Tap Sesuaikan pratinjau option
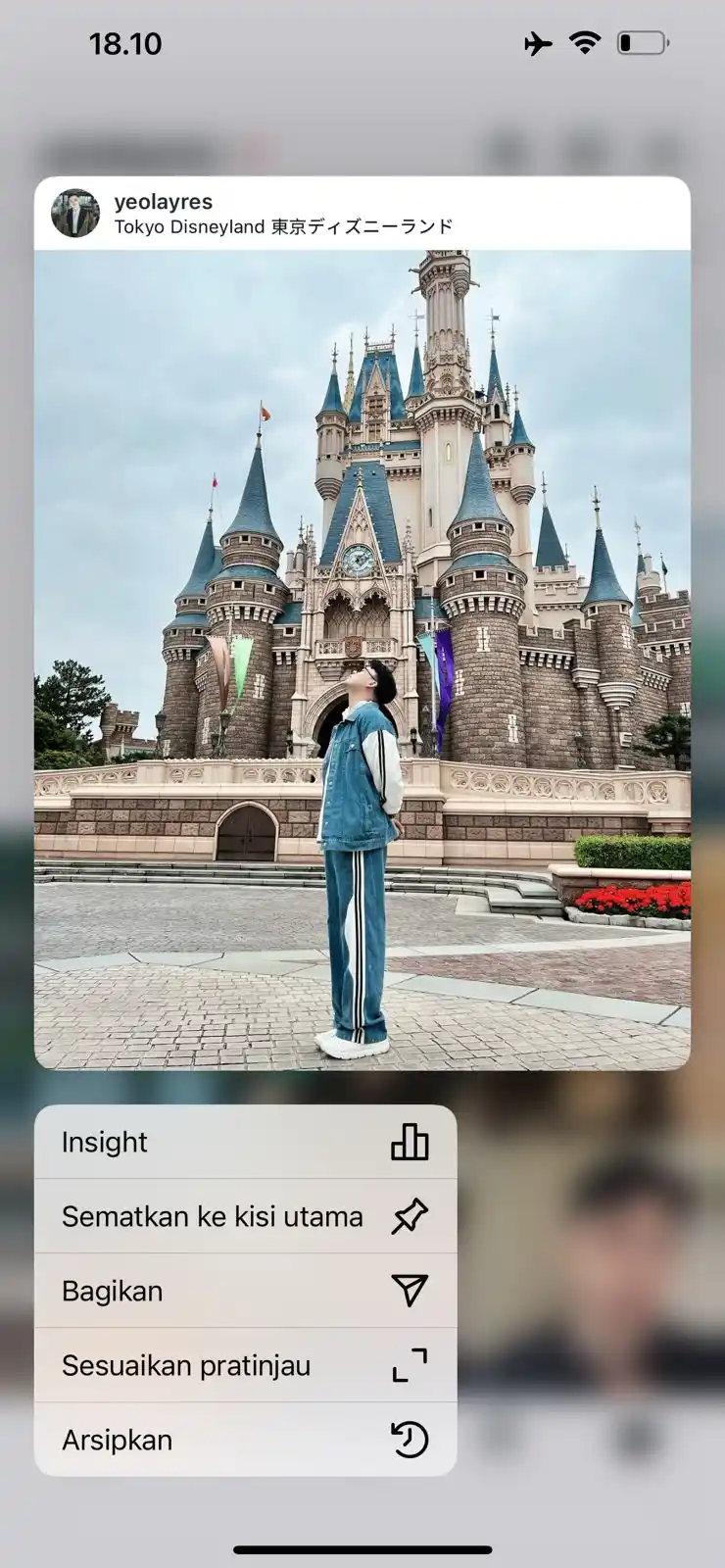The height and width of the screenshot is (1568, 725). [x=245, y=1365]
